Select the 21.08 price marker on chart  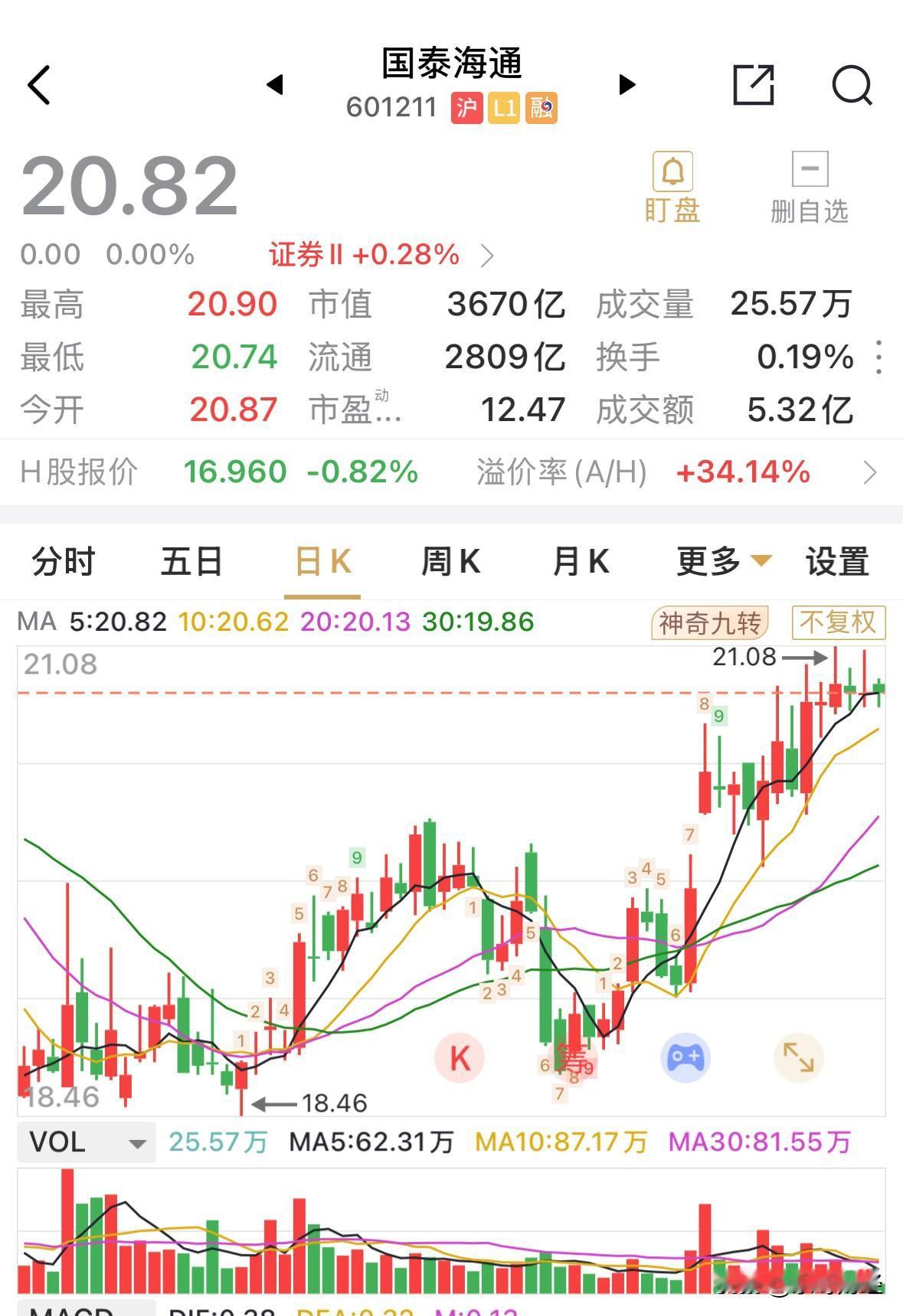pyautogui.click(x=744, y=656)
